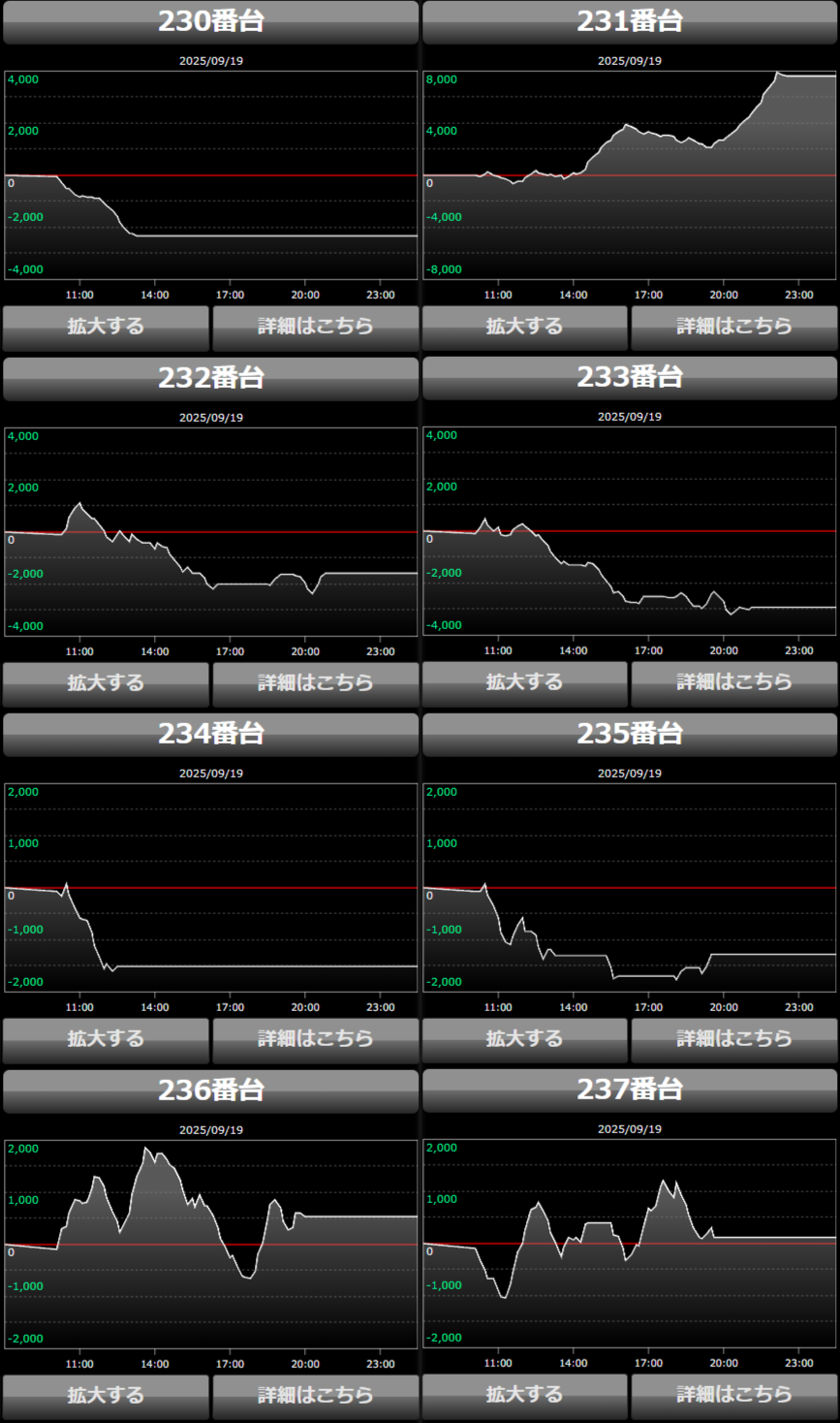Show 詳細はこちら for machine 233番台
The image size is (840, 1423).
[x=733, y=682]
